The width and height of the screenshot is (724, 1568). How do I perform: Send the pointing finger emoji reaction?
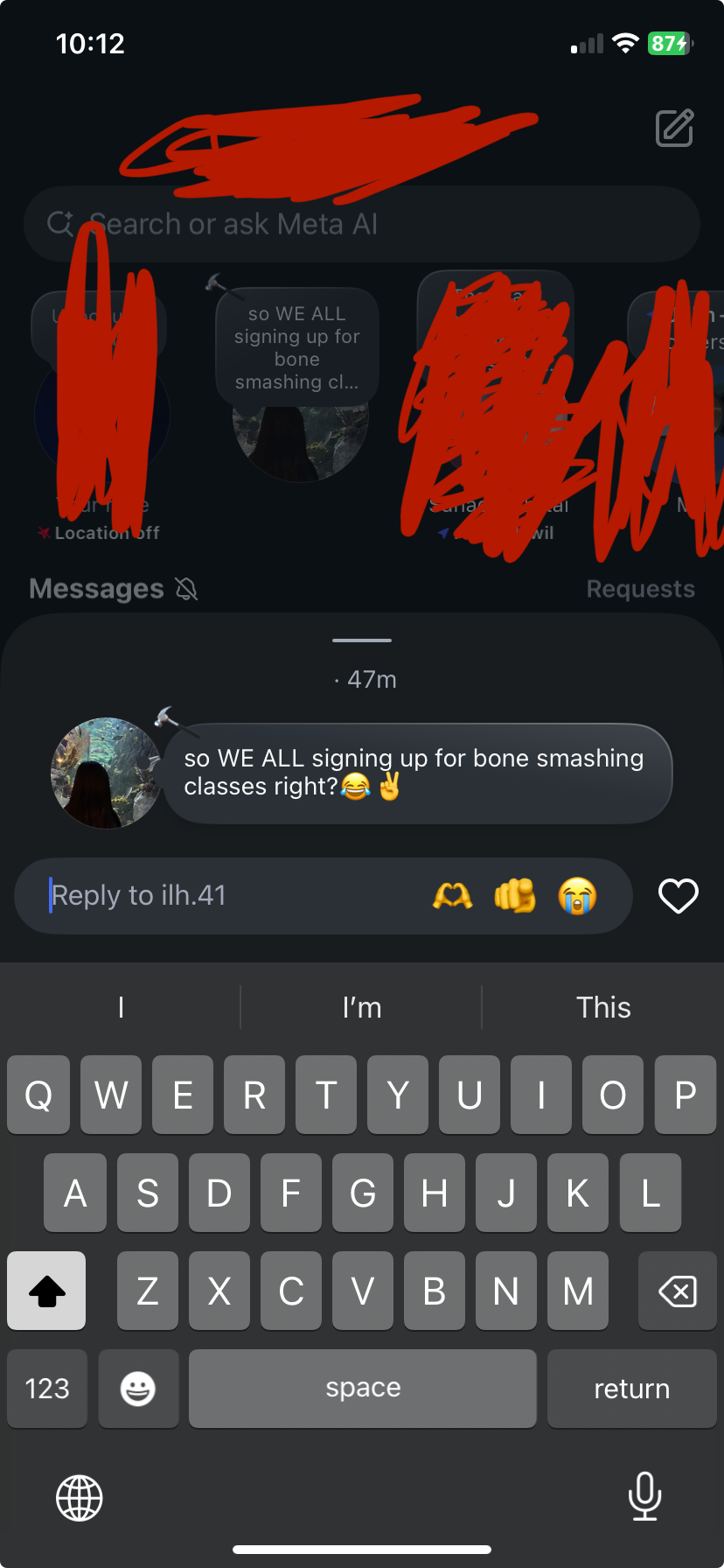[515, 896]
